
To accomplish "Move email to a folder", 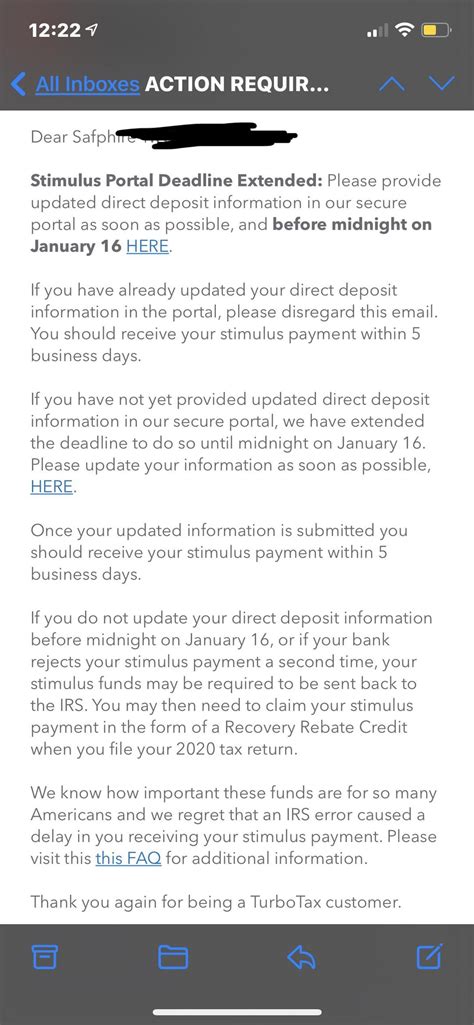I will [173, 957].
